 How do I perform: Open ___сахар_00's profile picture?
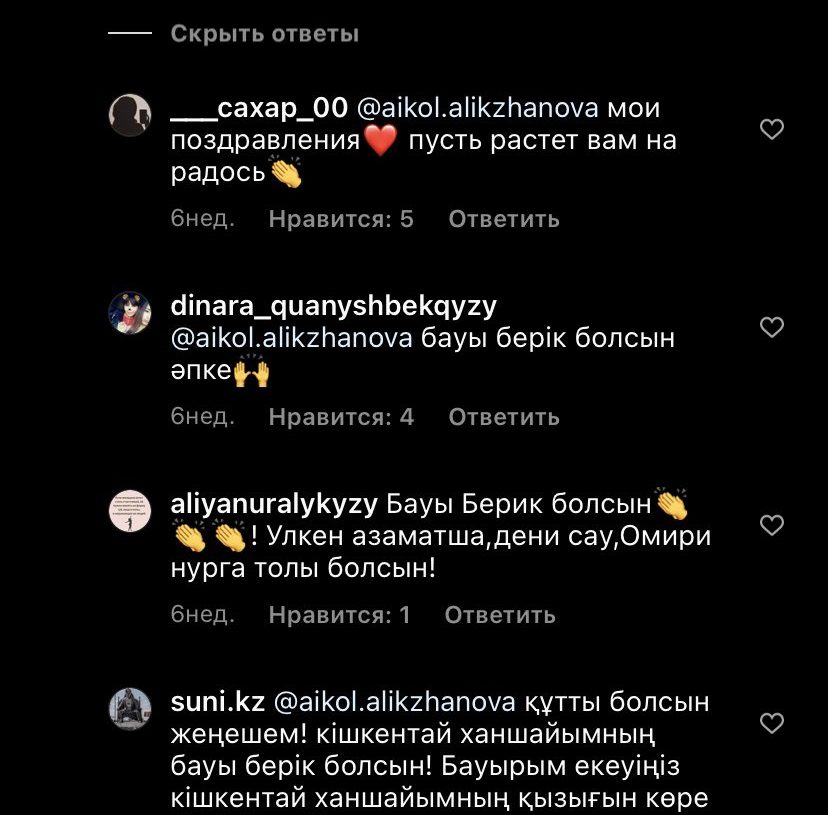[129, 116]
